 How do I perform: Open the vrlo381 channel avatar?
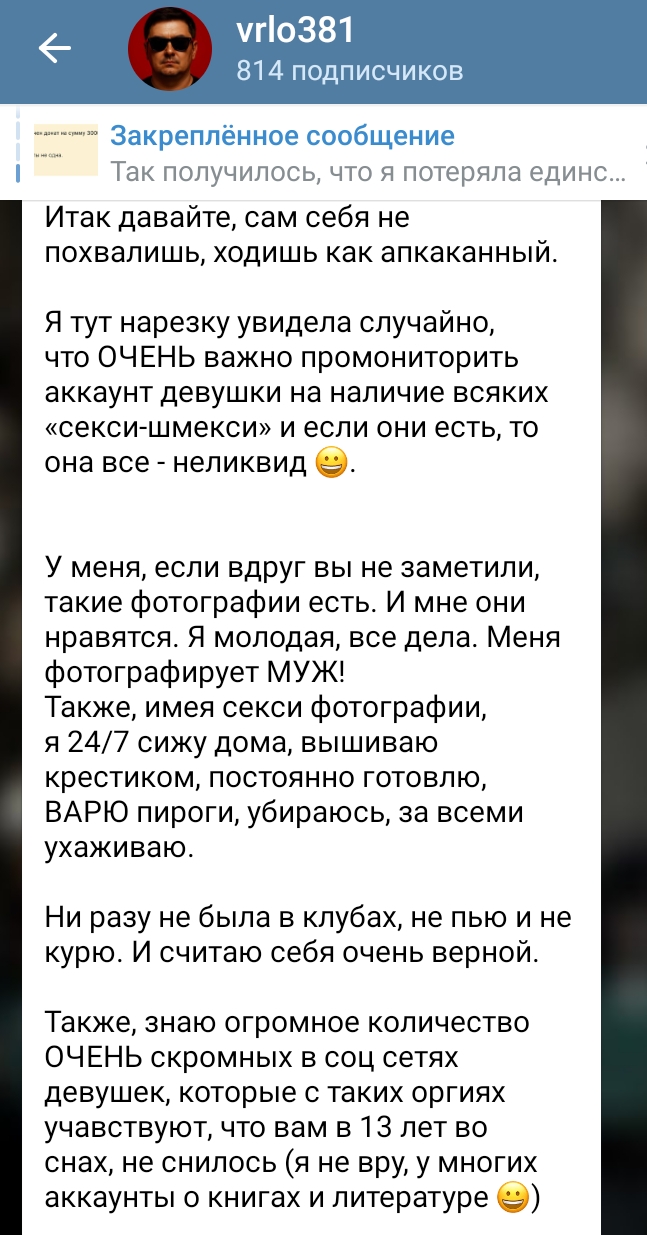pos(169,50)
